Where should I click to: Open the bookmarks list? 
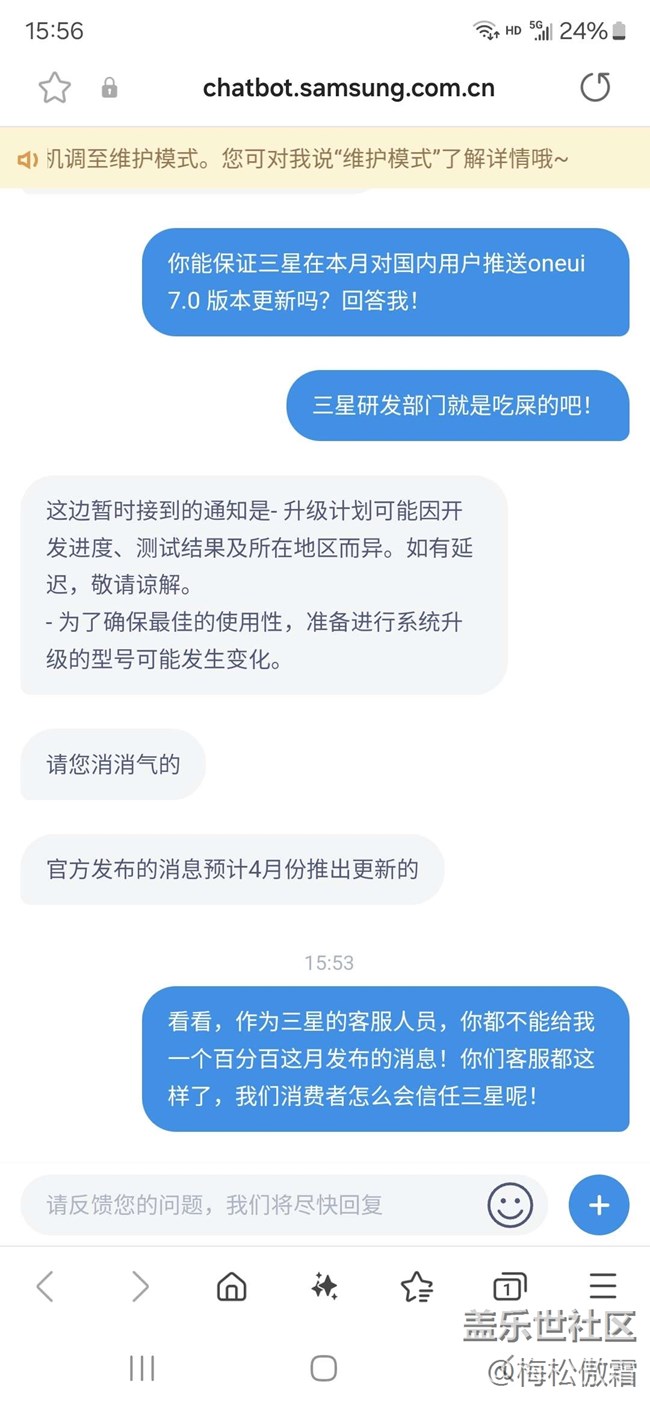416,1286
